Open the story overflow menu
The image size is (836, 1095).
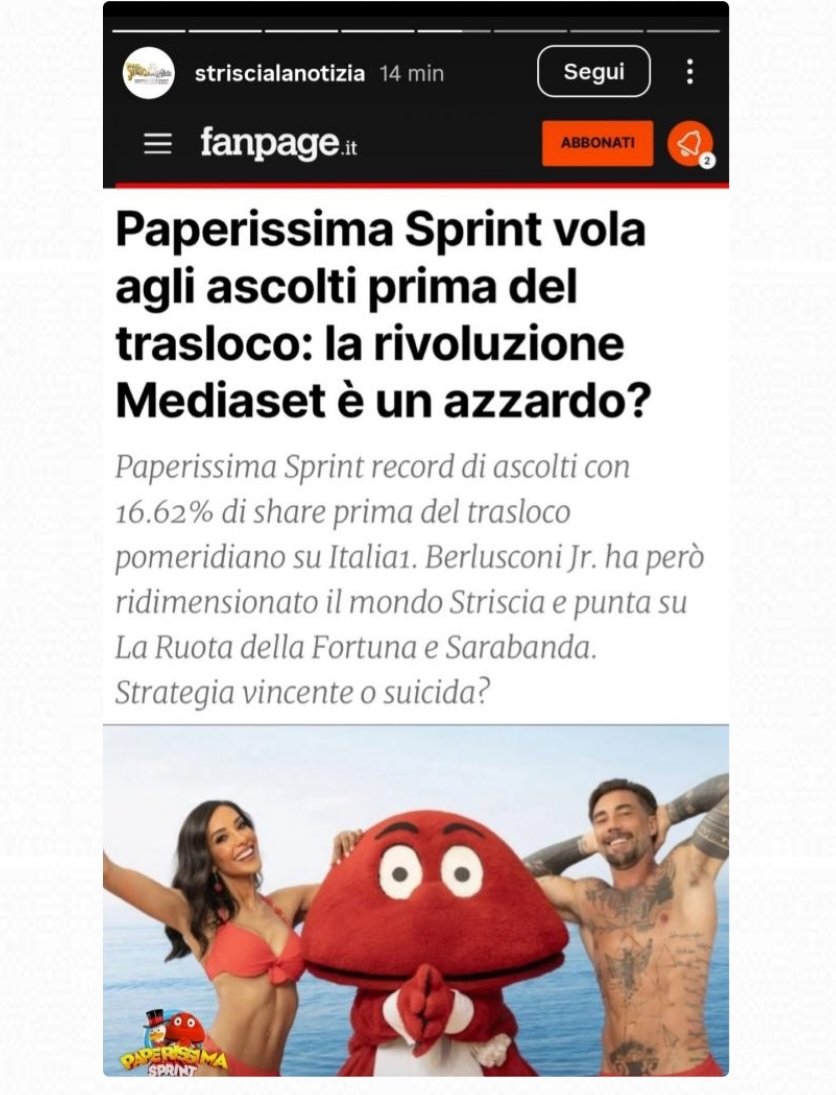click(689, 72)
